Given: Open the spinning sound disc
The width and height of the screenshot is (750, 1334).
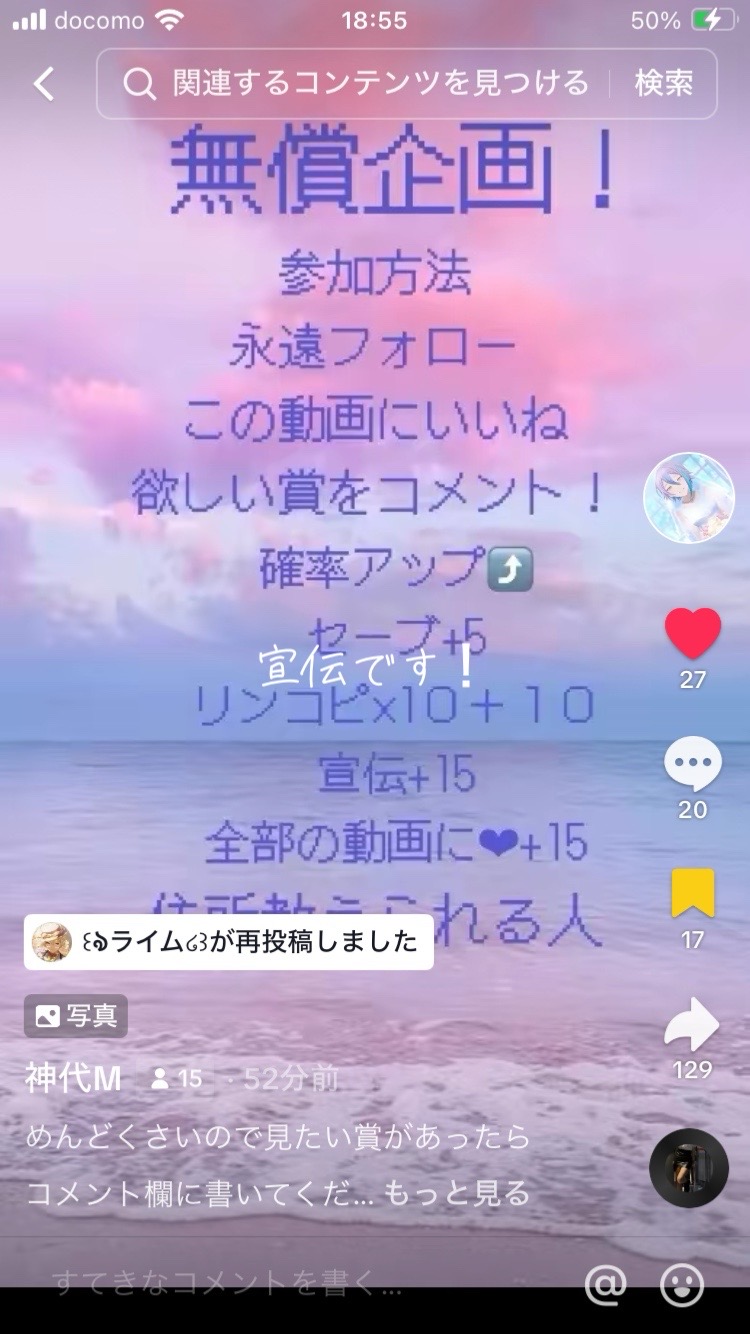Looking at the screenshot, I should click(688, 1167).
